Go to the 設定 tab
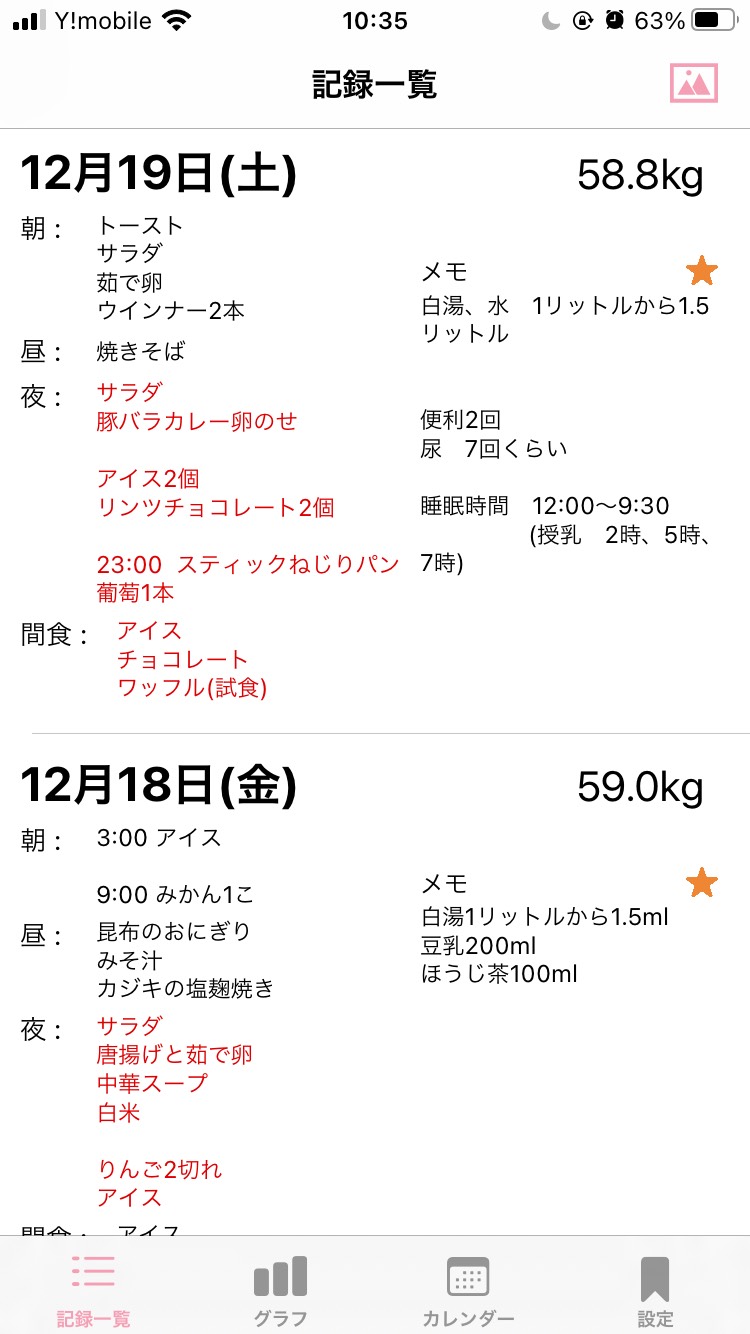The width and height of the screenshot is (750, 1334). [655, 1288]
